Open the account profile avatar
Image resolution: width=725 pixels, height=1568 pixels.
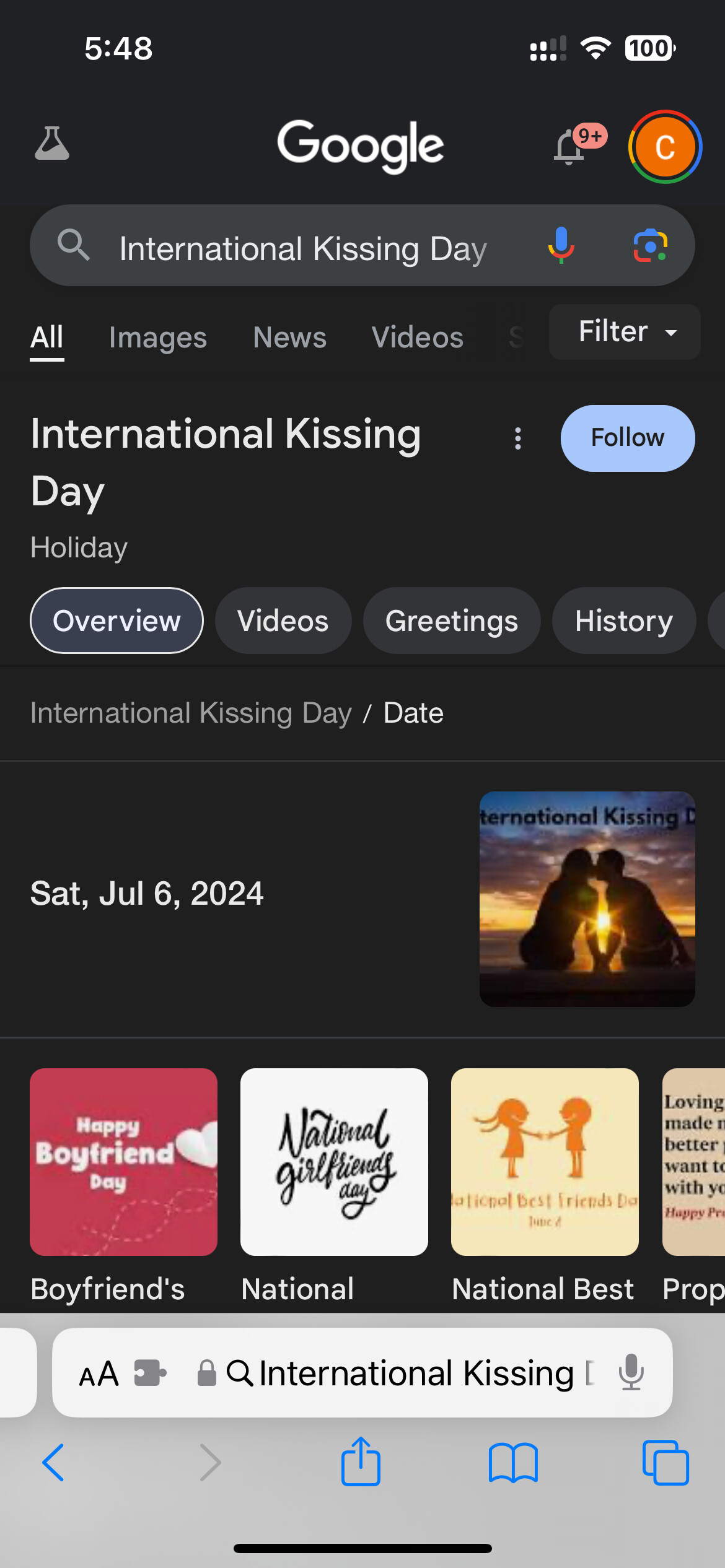[665, 147]
